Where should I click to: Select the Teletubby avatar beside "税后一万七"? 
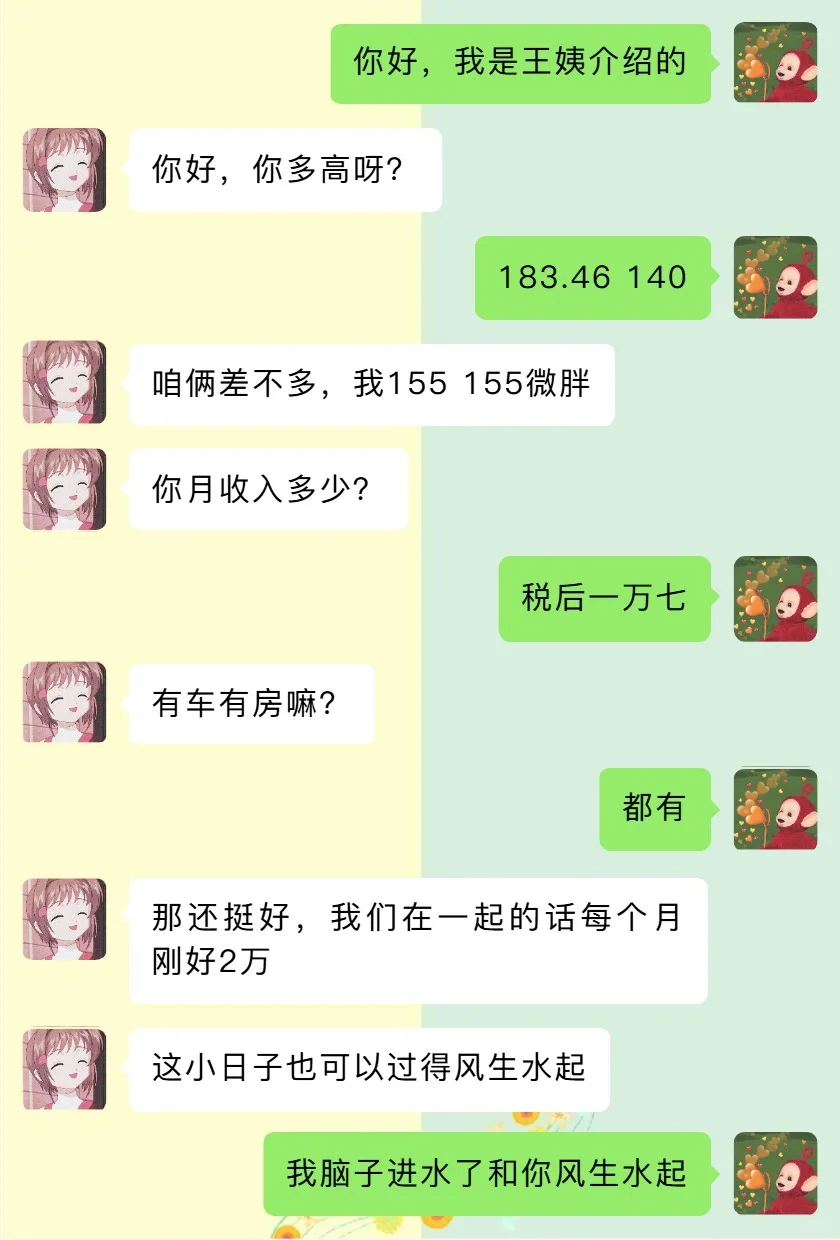point(775,600)
